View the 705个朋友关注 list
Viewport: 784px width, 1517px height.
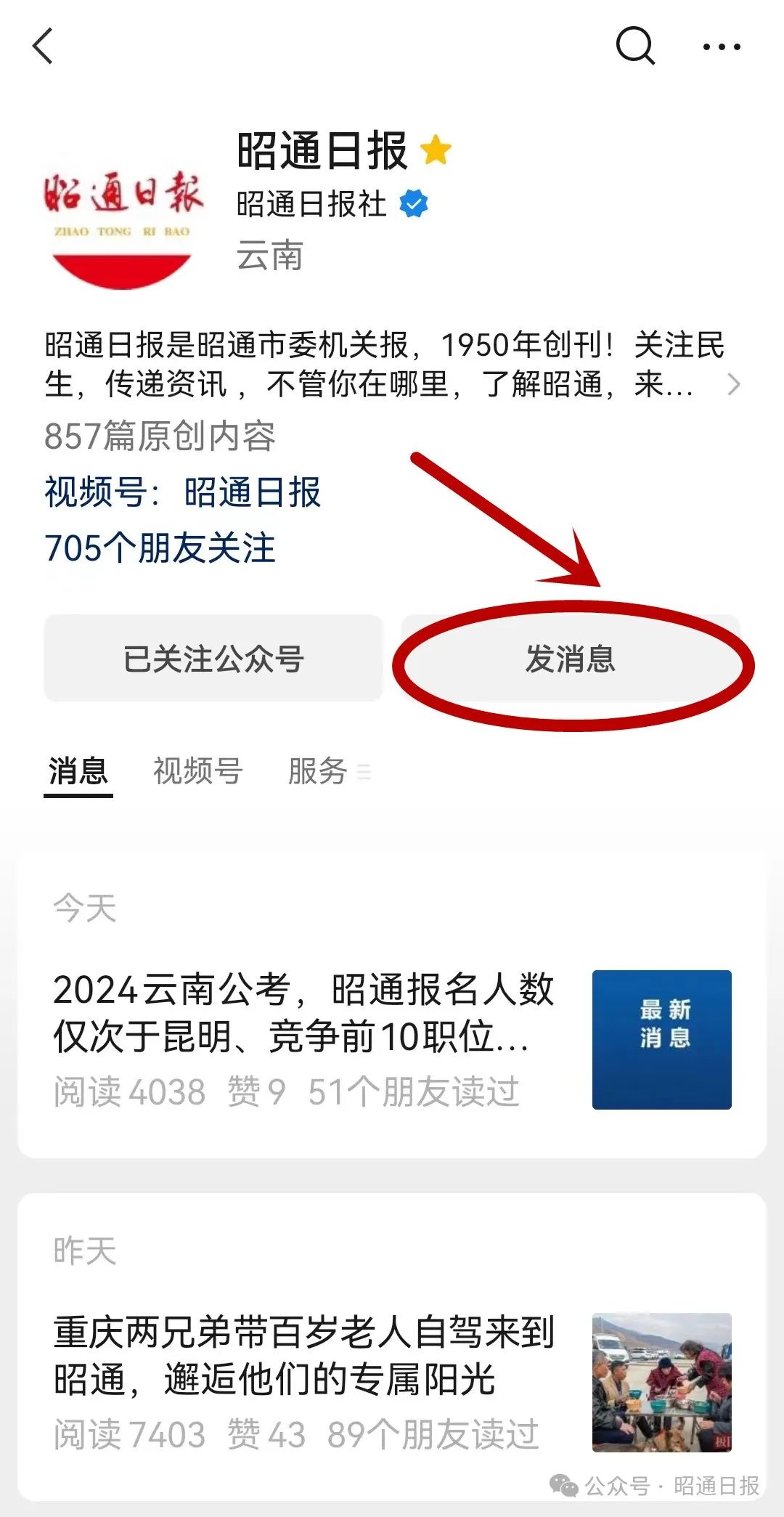(160, 548)
